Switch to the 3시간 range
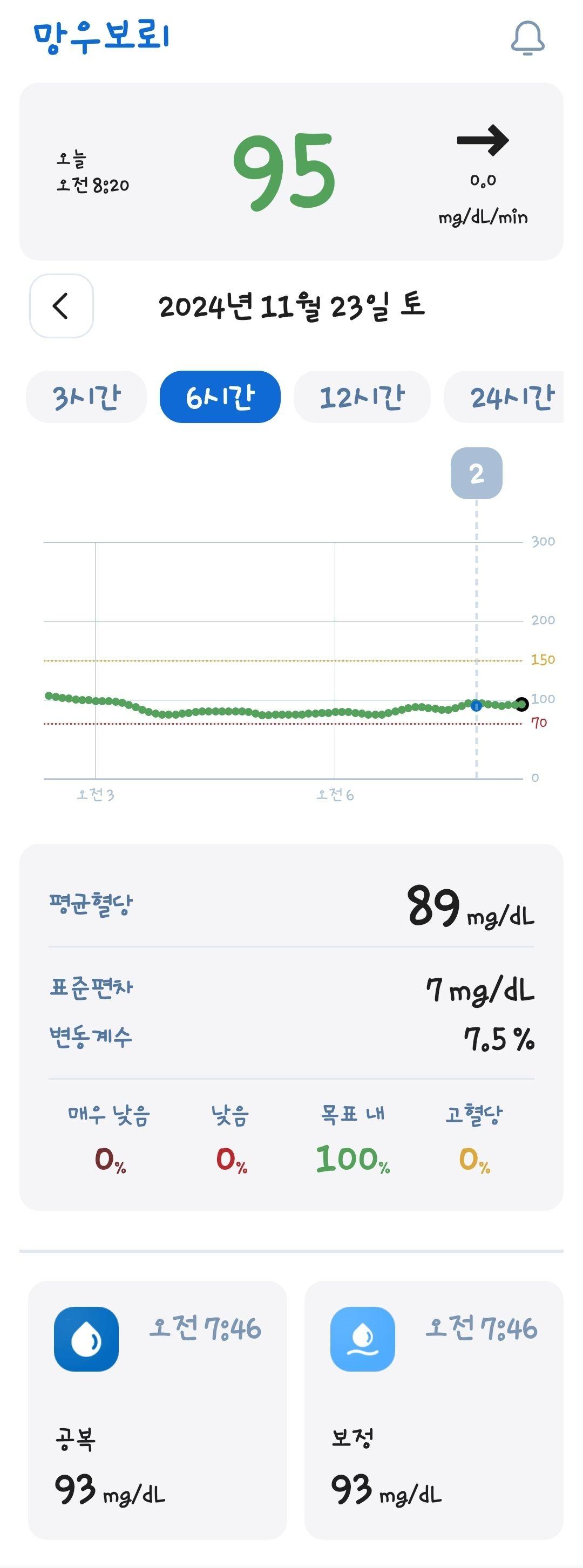 pos(86,397)
